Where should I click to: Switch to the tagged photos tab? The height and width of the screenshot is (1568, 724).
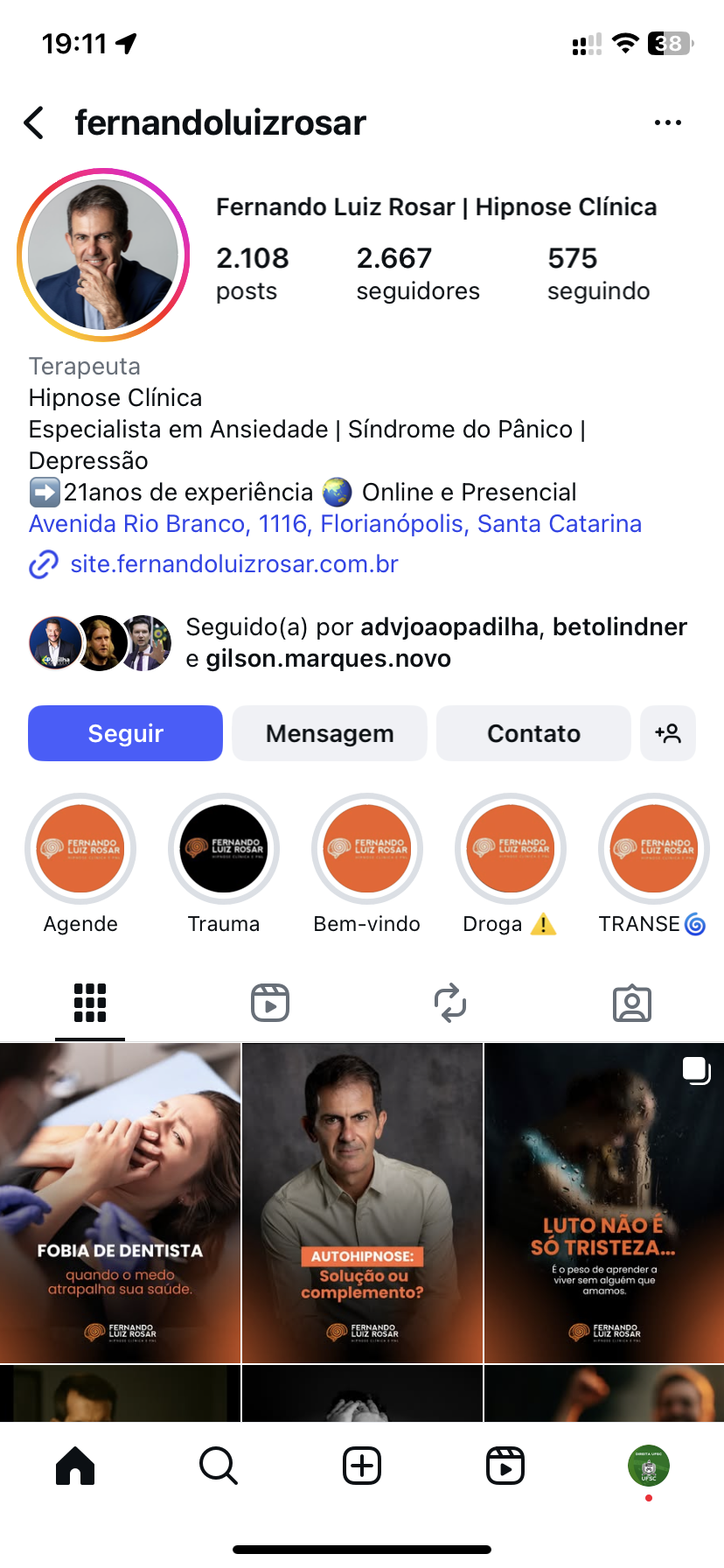pos(631,1003)
